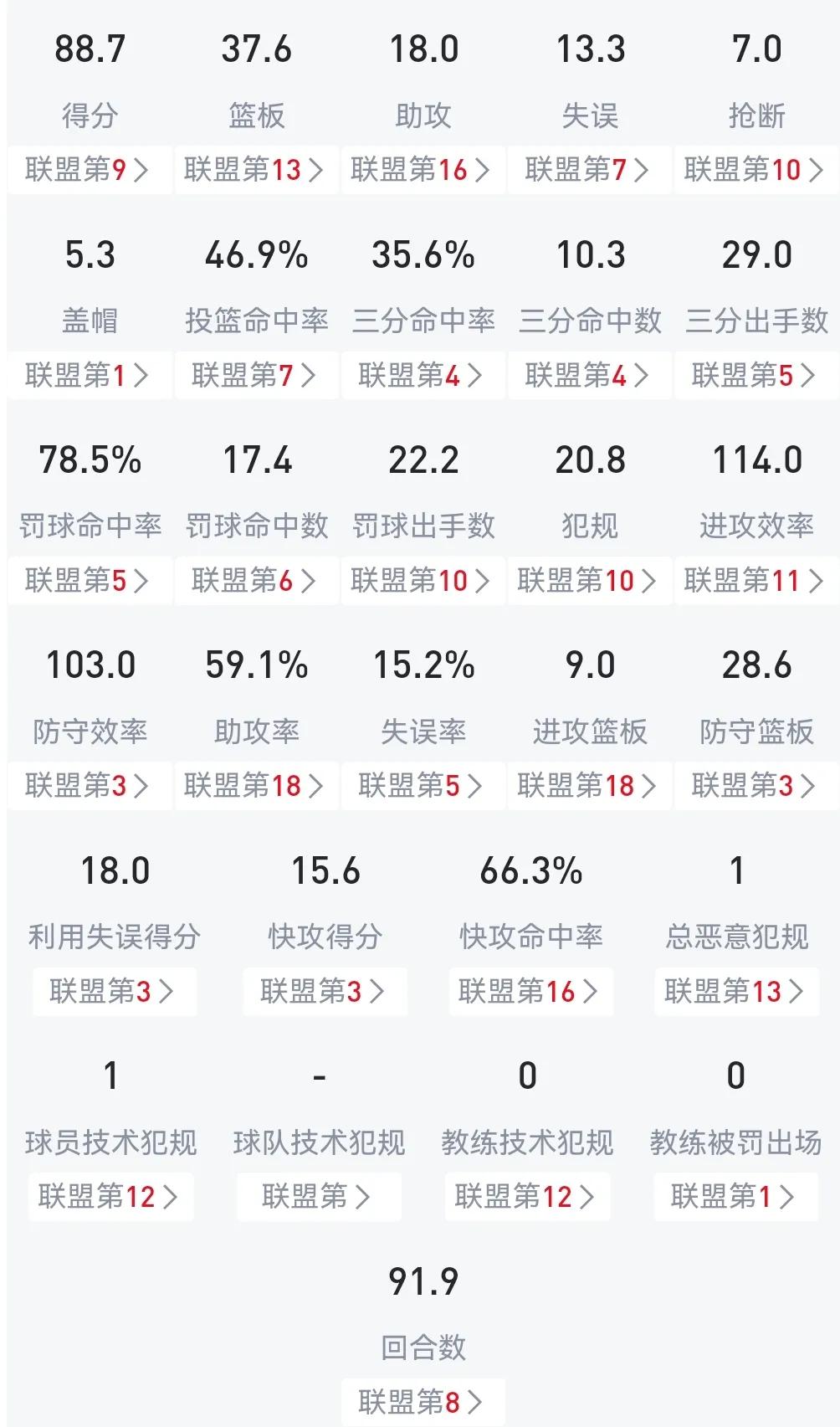840x1427 pixels.
Task: Check 回合数 league ranking
Action: click(x=423, y=1401)
